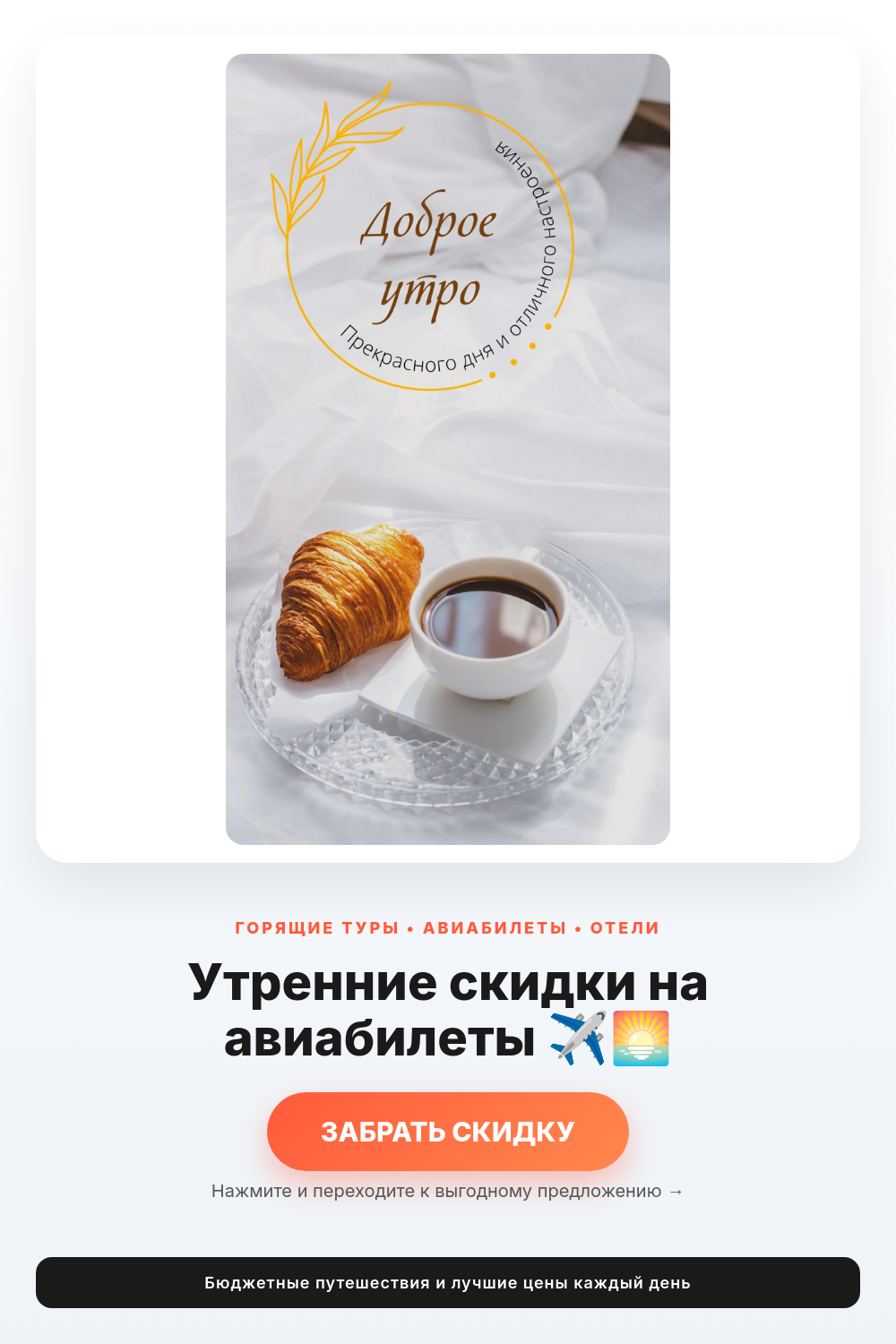Tap the ЗАБРАТЬ СКИДКУ button
The image size is (896, 1344).
[448, 1131]
